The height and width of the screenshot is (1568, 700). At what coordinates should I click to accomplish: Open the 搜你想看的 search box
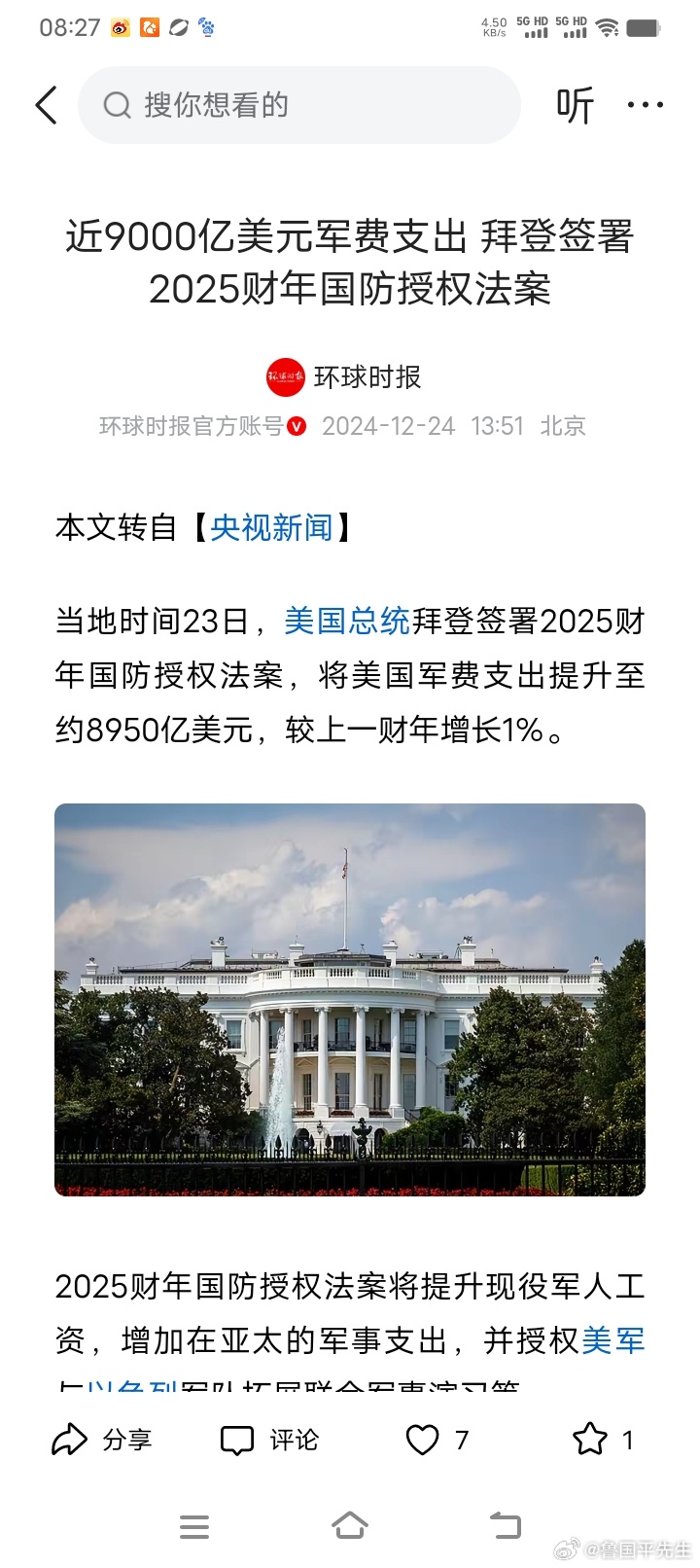(299, 105)
